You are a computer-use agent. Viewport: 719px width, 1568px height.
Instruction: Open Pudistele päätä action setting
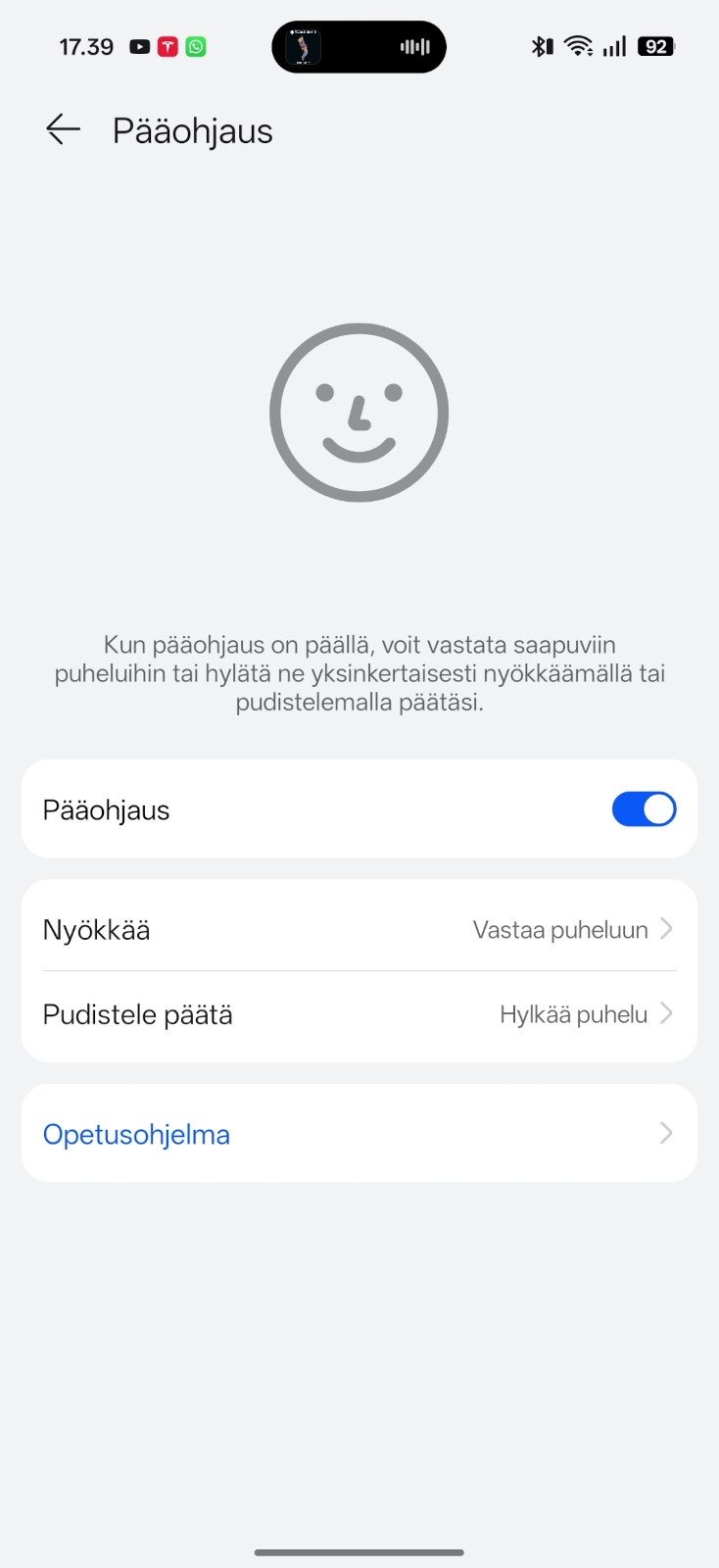click(x=359, y=1014)
